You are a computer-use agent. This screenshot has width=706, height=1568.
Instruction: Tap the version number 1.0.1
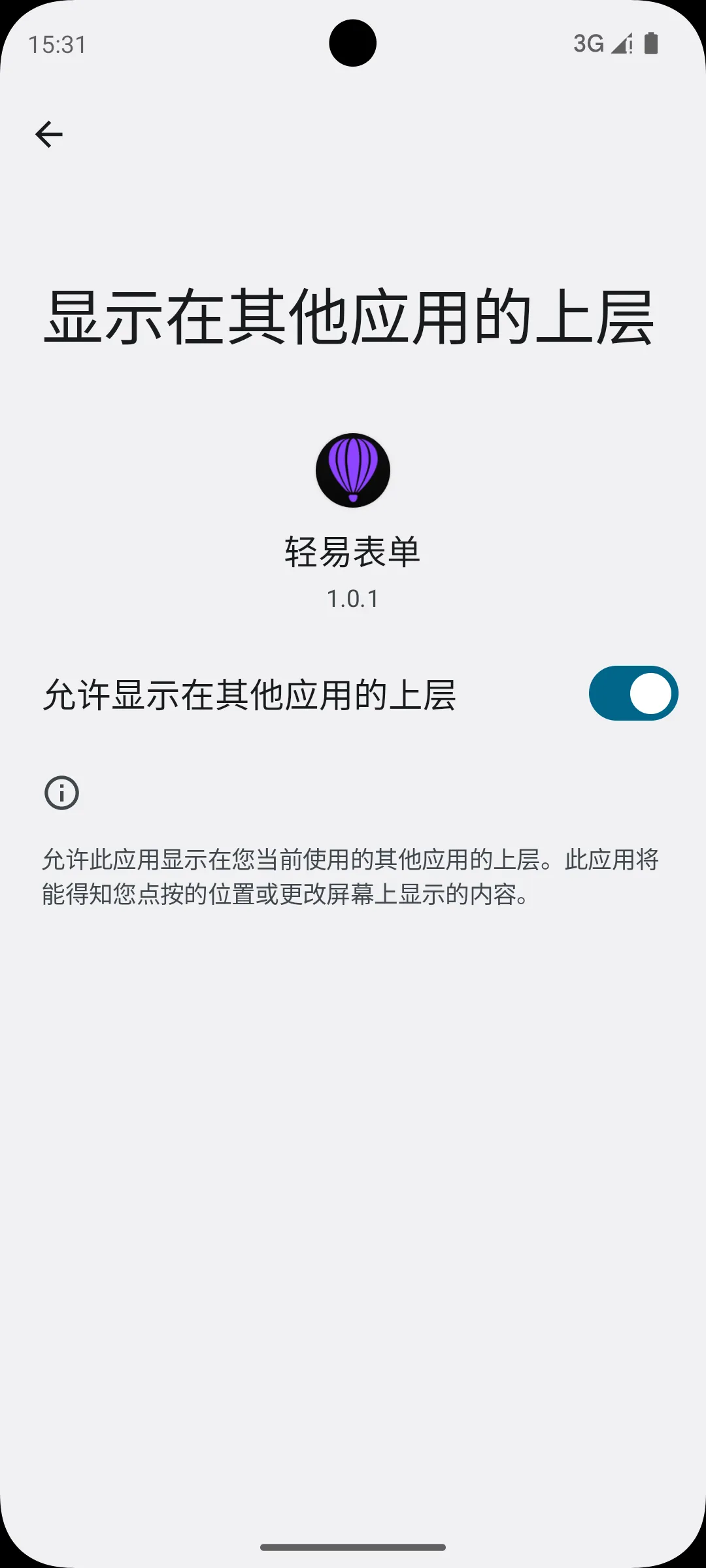(x=352, y=598)
